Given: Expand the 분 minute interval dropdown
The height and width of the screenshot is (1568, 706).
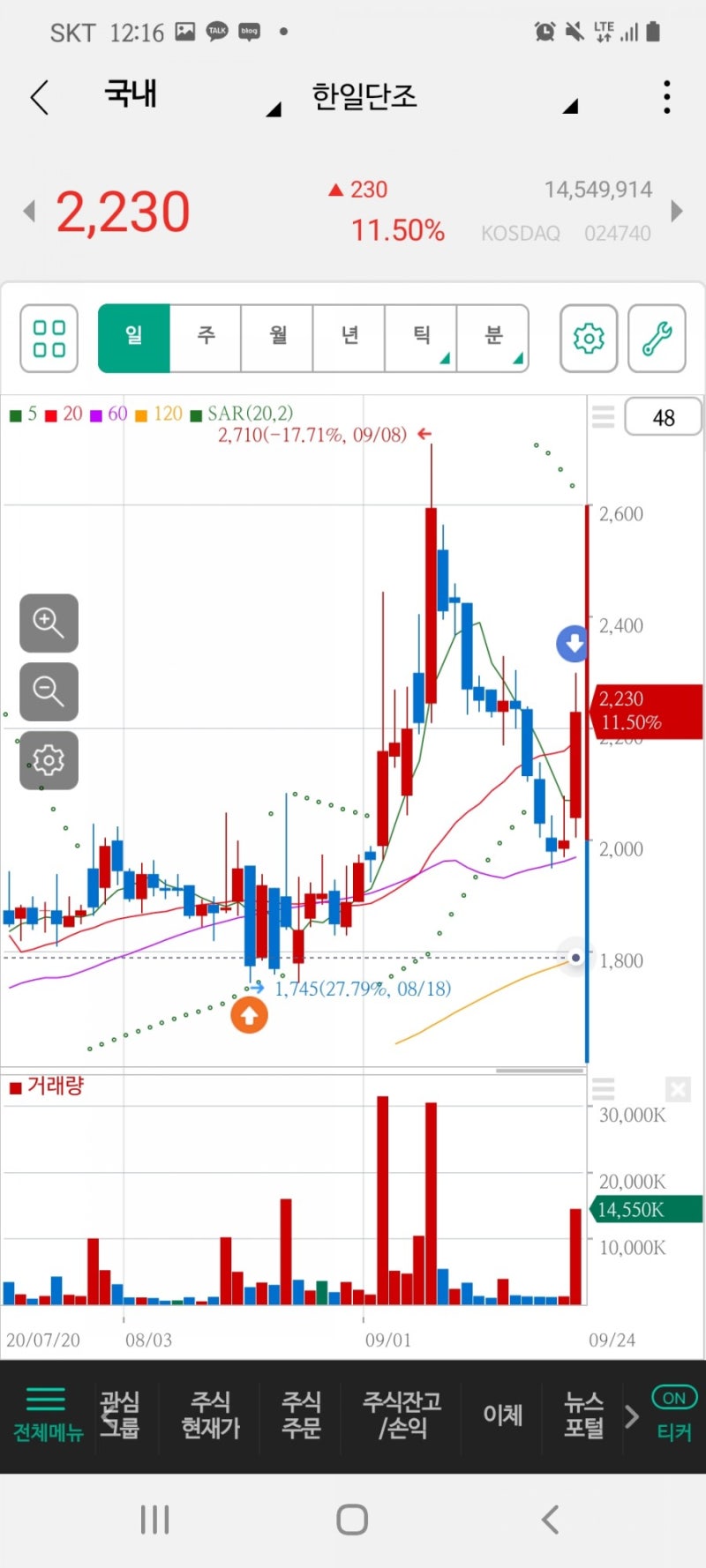Looking at the screenshot, I should pyautogui.click(x=493, y=338).
